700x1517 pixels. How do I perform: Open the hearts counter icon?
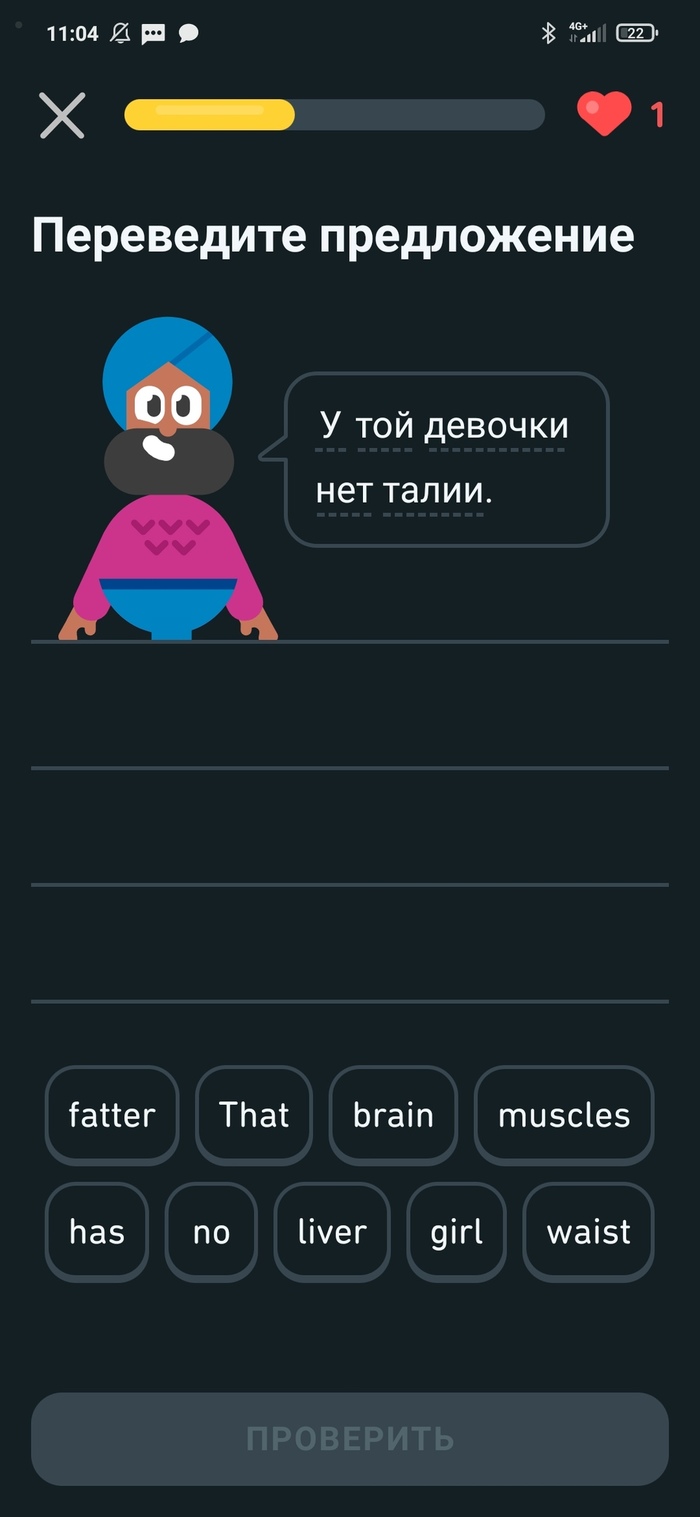605,114
